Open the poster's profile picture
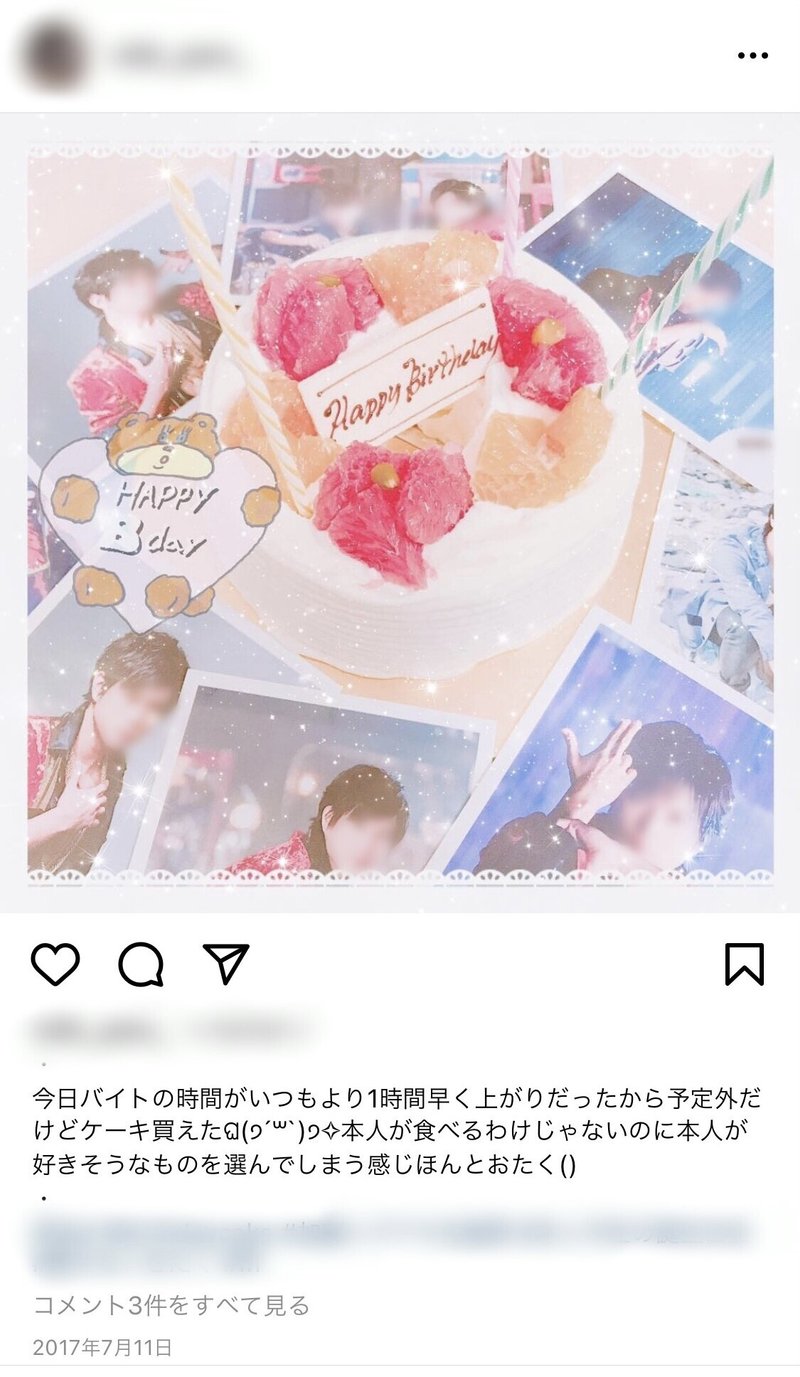800x1377 pixels. (55, 55)
